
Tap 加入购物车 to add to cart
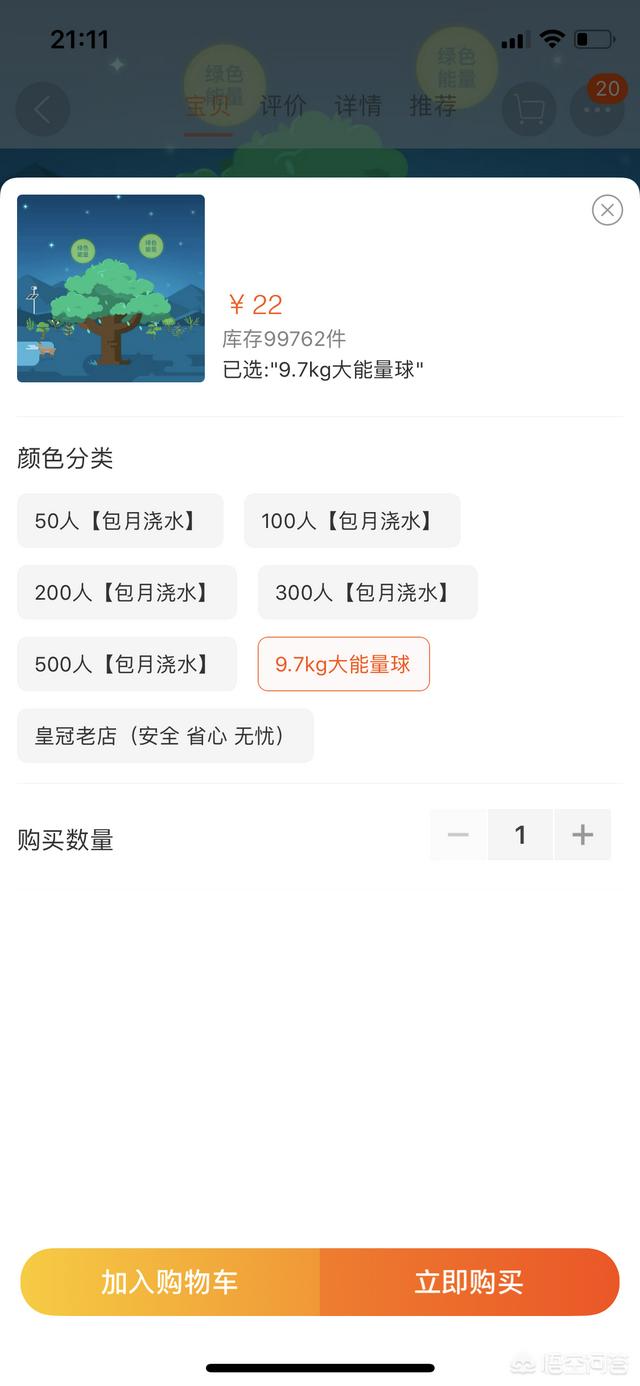(x=170, y=1282)
